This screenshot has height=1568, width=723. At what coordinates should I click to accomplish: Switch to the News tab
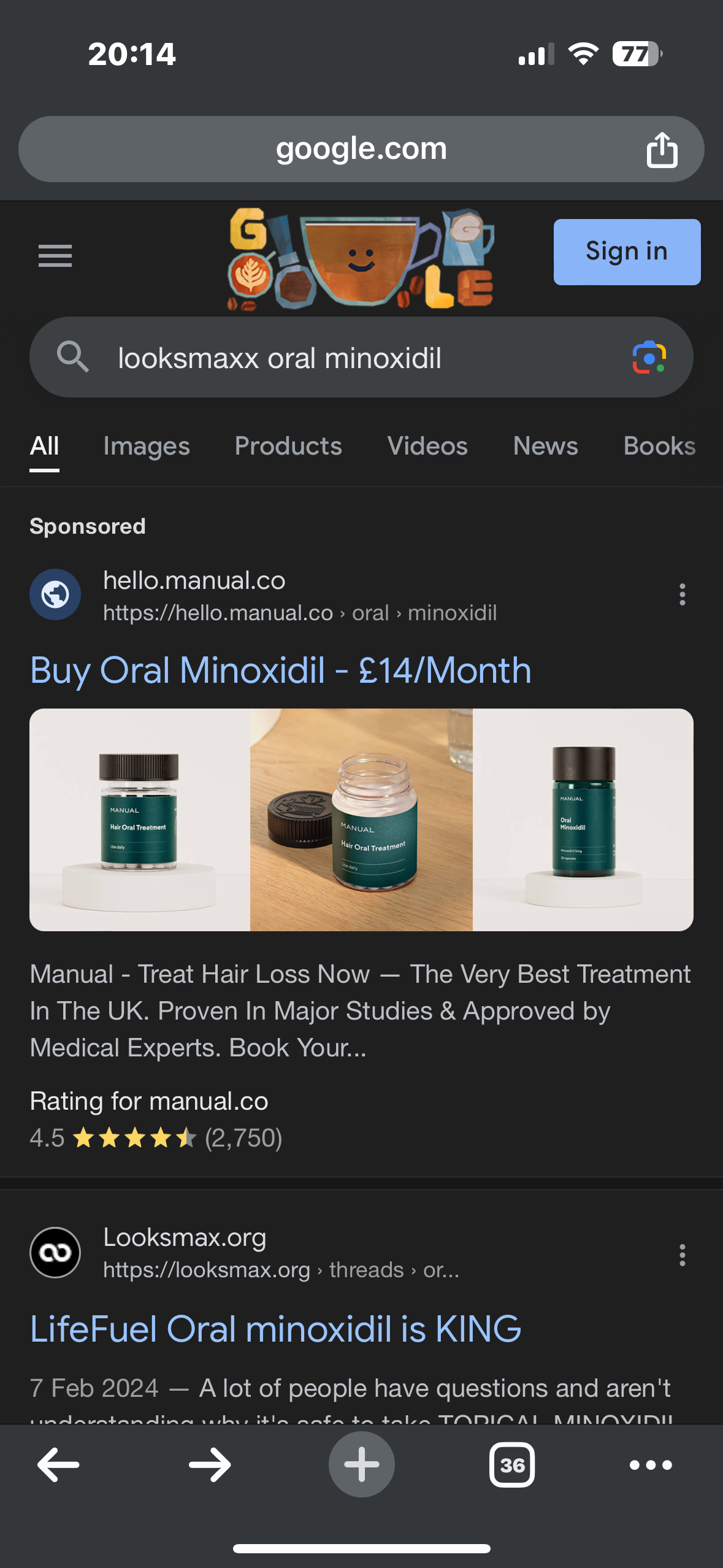(545, 446)
